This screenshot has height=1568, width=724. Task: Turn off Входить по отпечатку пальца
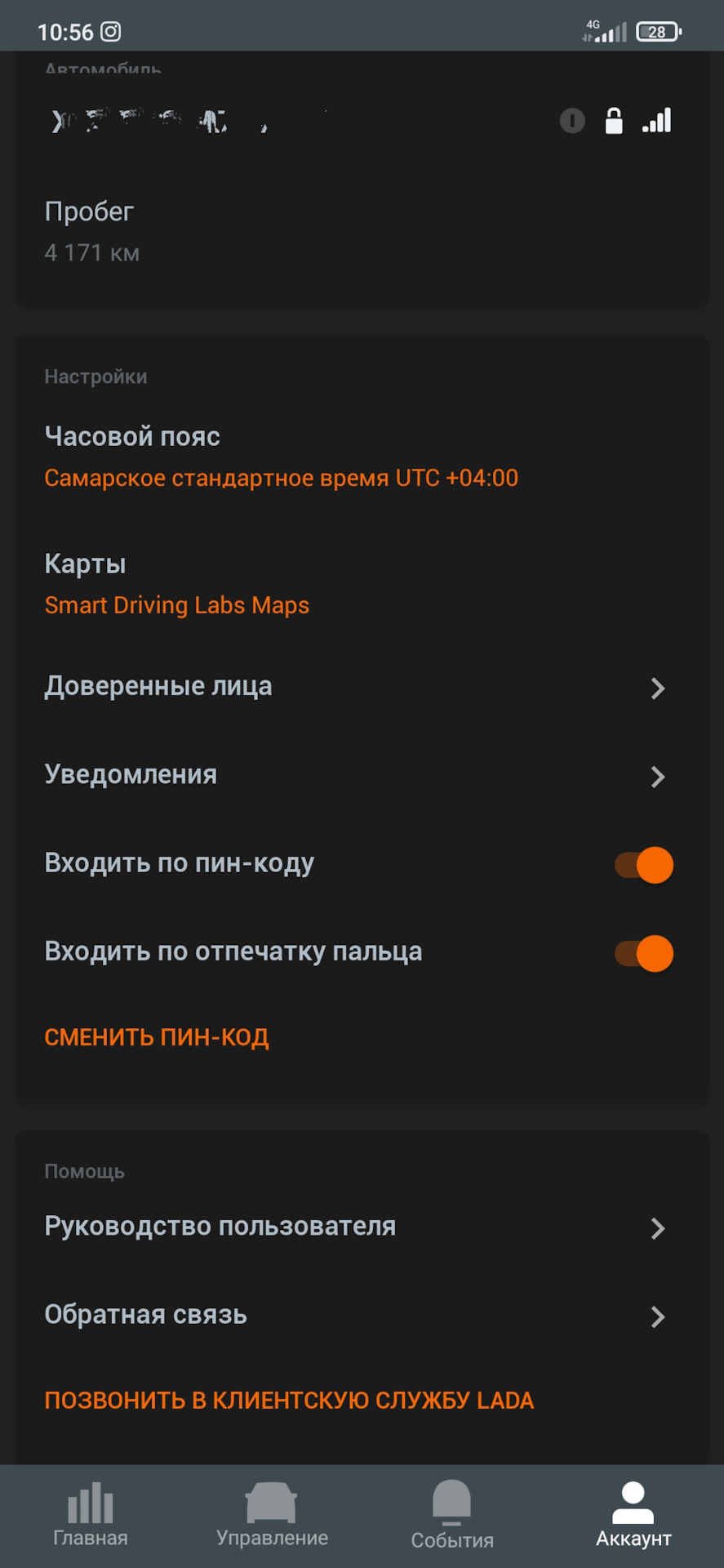click(644, 953)
